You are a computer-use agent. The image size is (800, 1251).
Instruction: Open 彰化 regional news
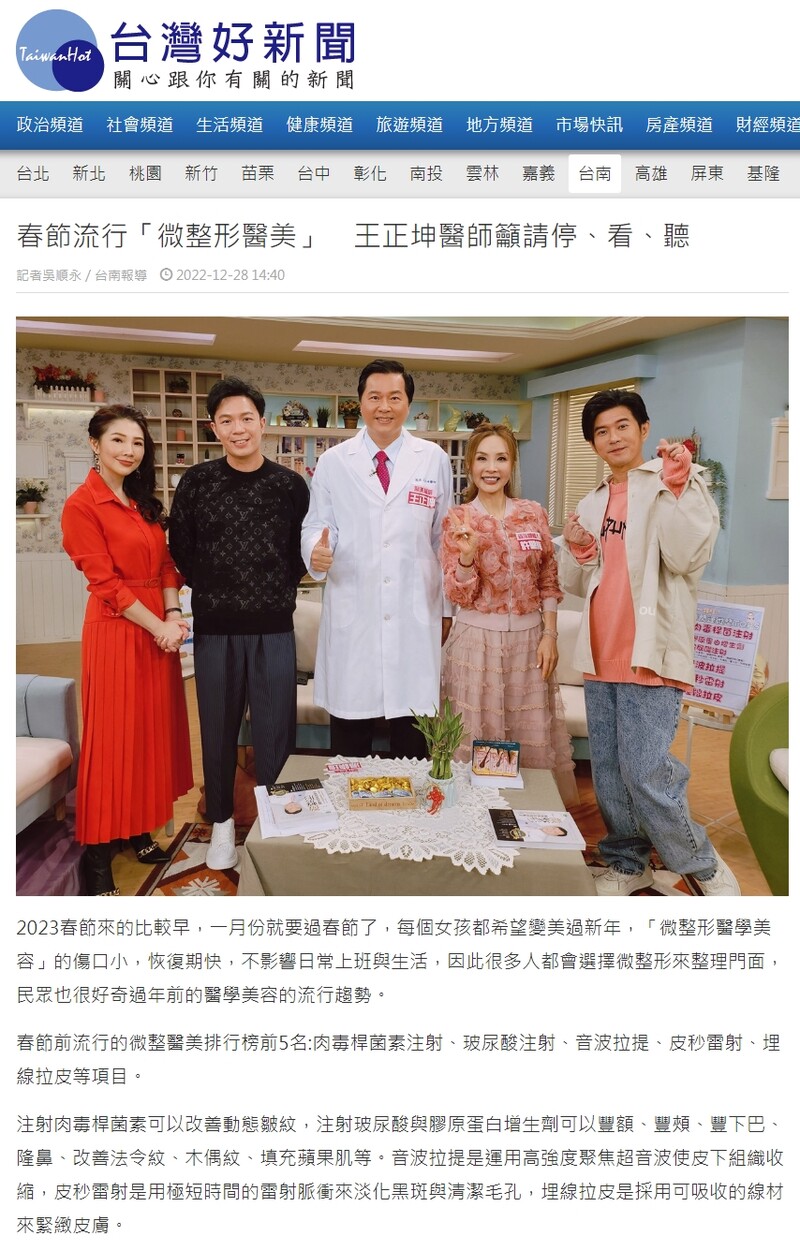(x=370, y=173)
